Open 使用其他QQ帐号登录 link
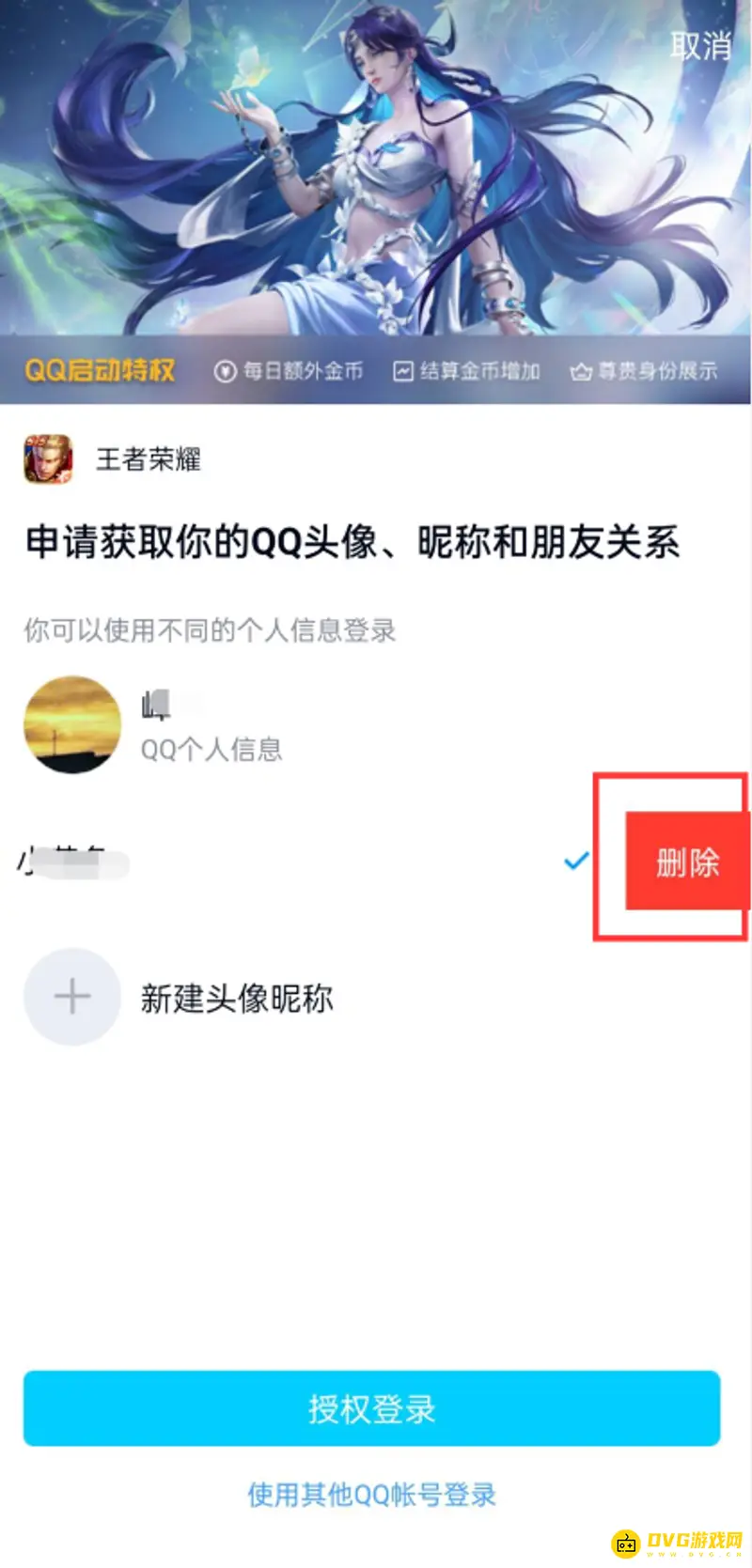 click(372, 1495)
